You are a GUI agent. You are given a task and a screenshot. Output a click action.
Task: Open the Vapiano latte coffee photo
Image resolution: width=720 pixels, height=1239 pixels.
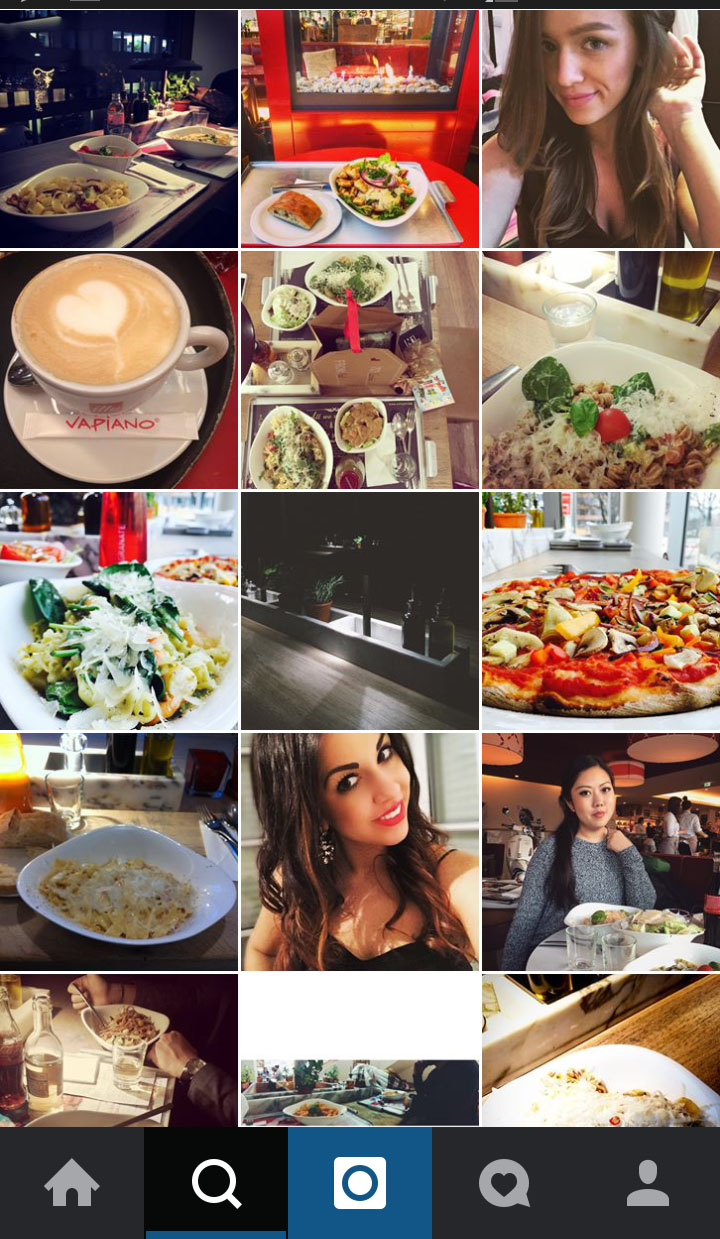(119, 369)
